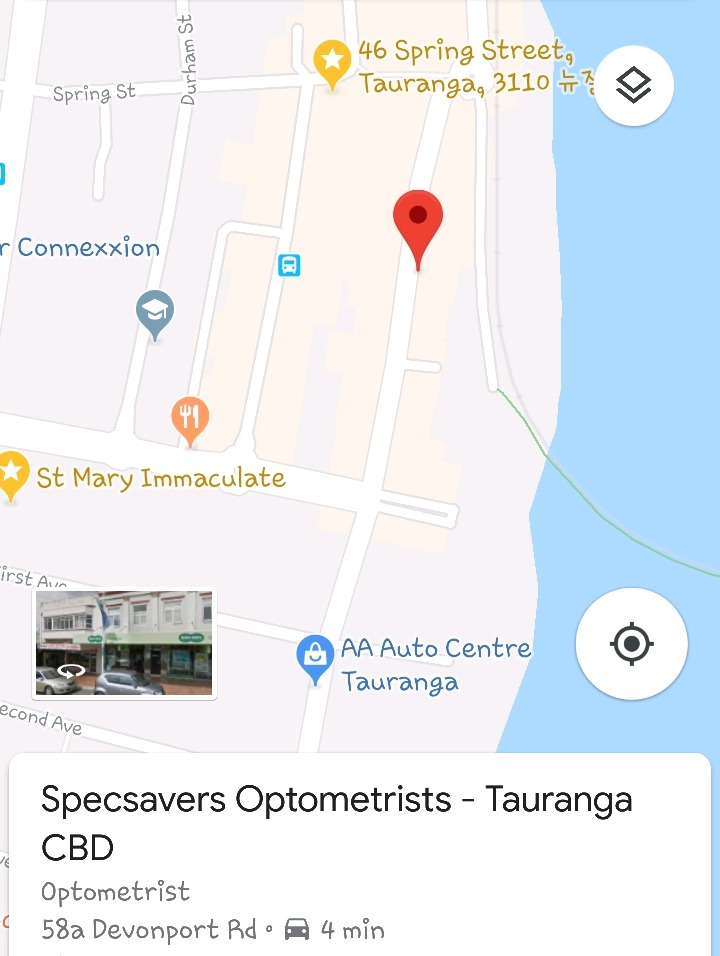The height and width of the screenshot is (956, 720).
Task: Select the 46 Spring Street starred place
Action: [x=333, y=62]
